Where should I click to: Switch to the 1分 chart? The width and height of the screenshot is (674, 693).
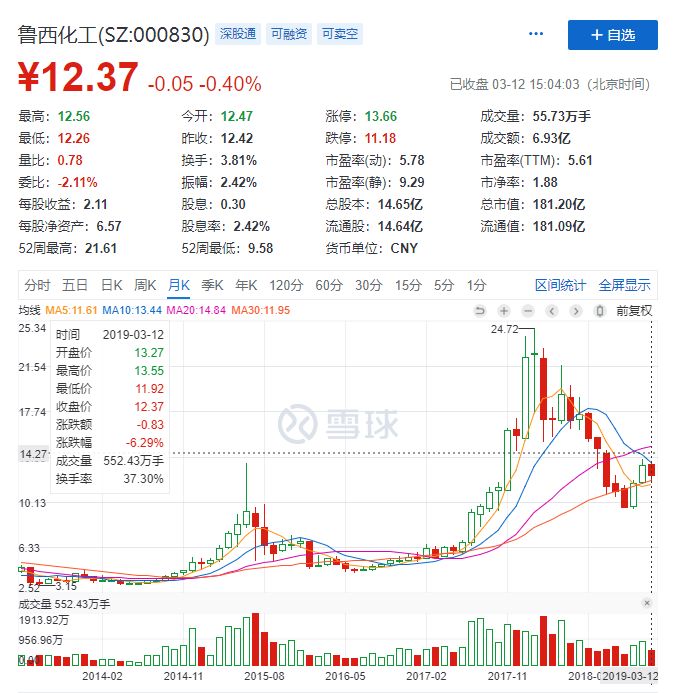pos(477,285)
